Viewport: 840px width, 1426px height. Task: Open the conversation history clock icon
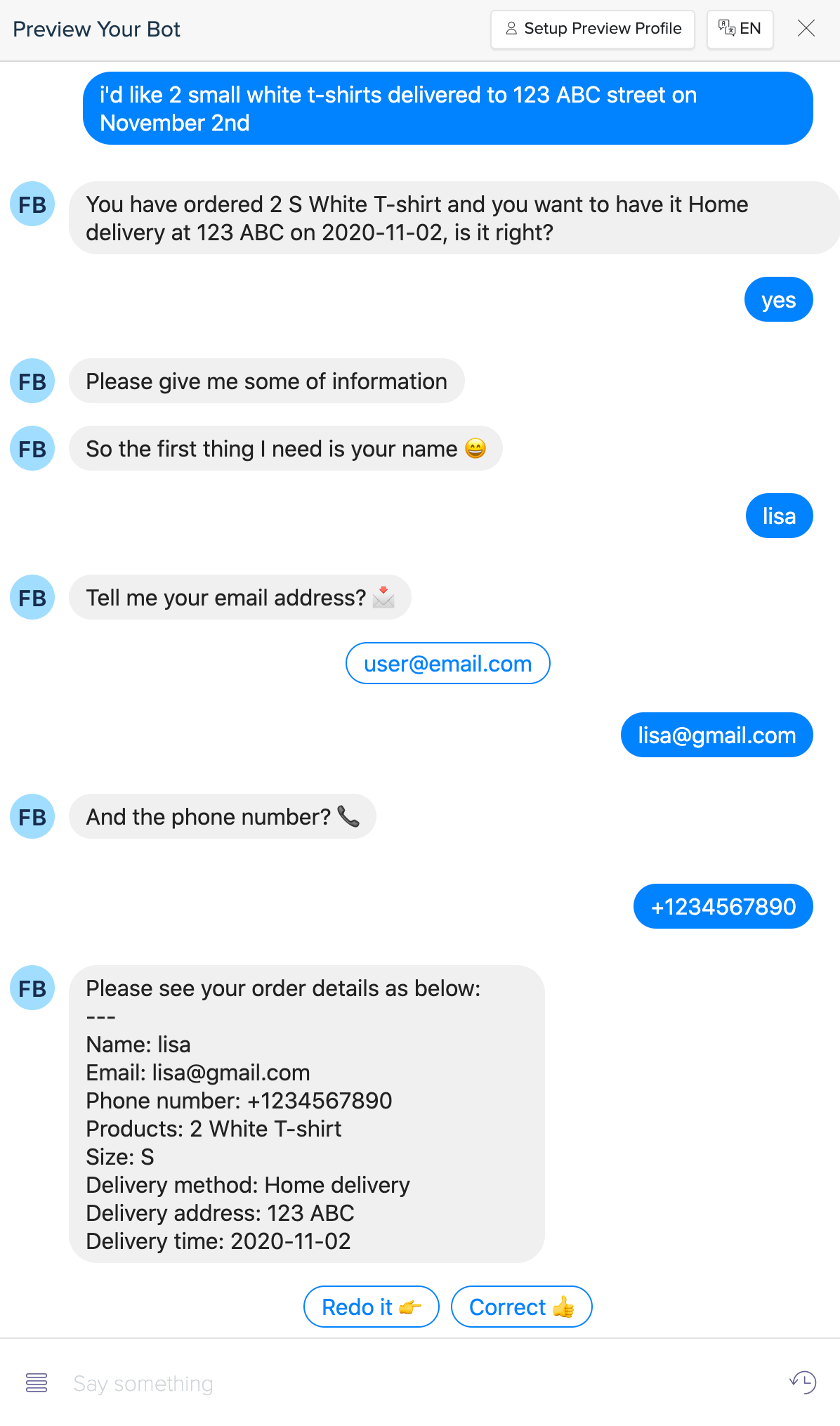(803, 1382)
